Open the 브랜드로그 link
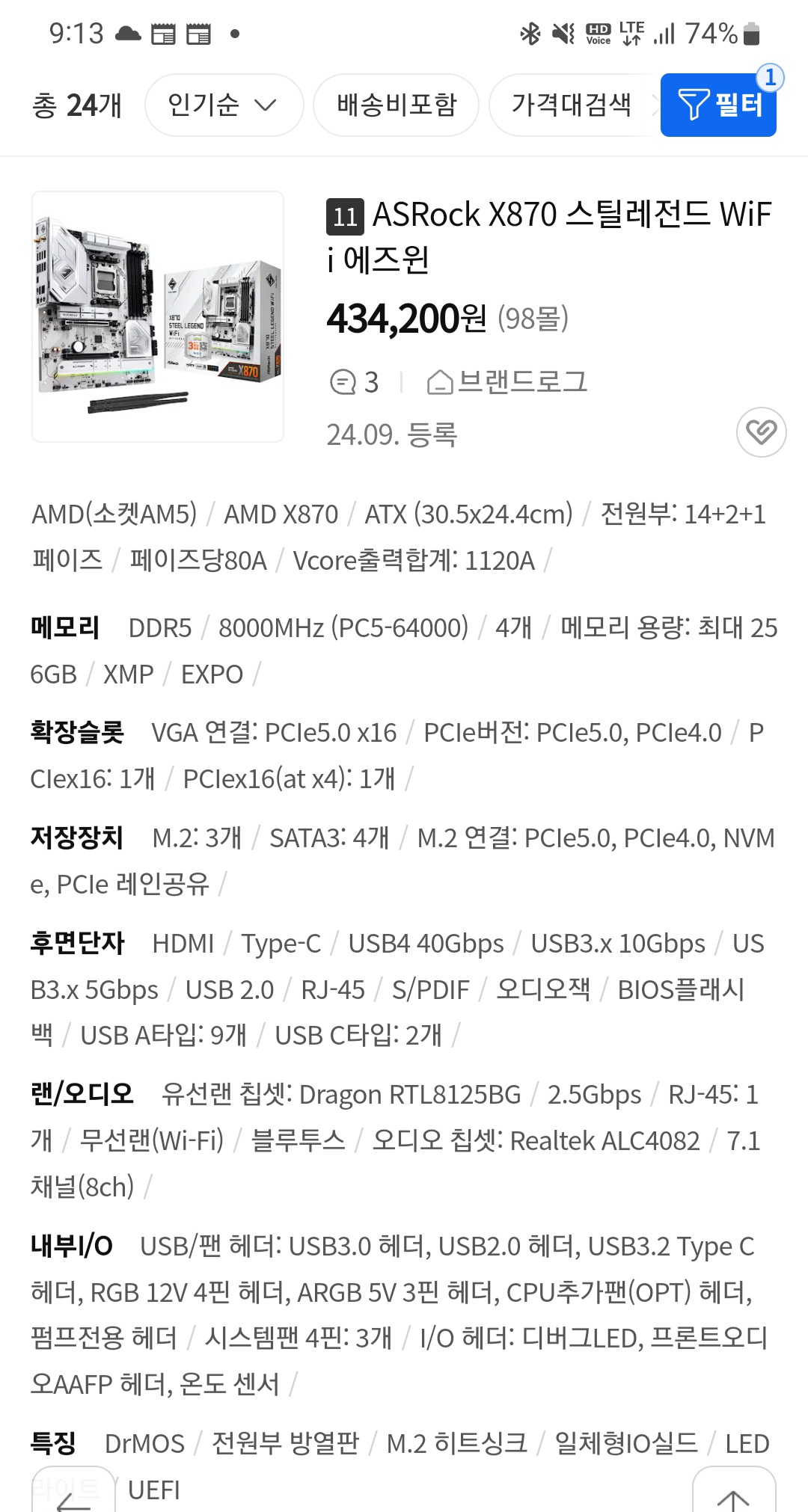 point(507,383)
